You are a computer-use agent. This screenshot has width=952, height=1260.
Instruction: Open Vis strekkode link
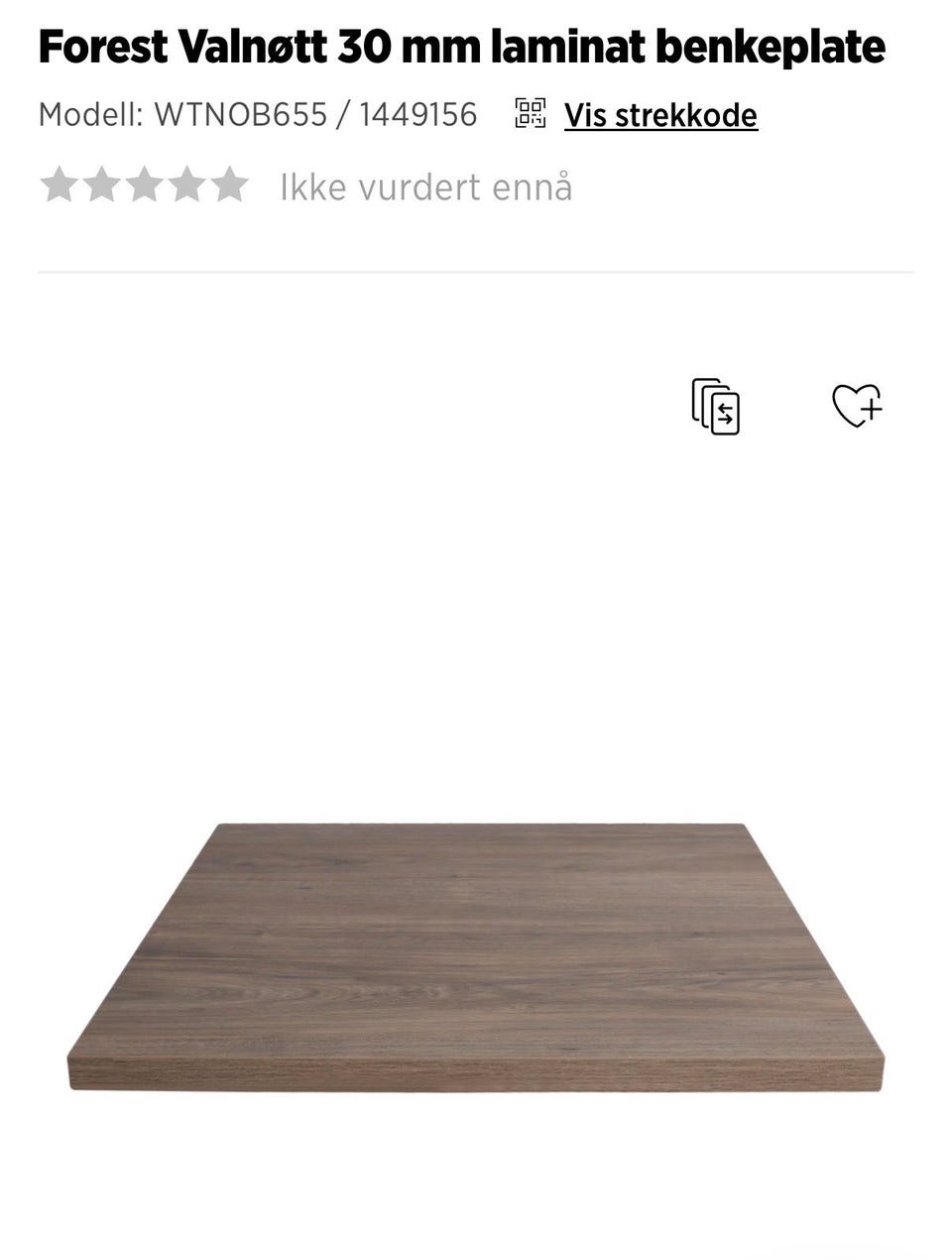click(660, 113)
